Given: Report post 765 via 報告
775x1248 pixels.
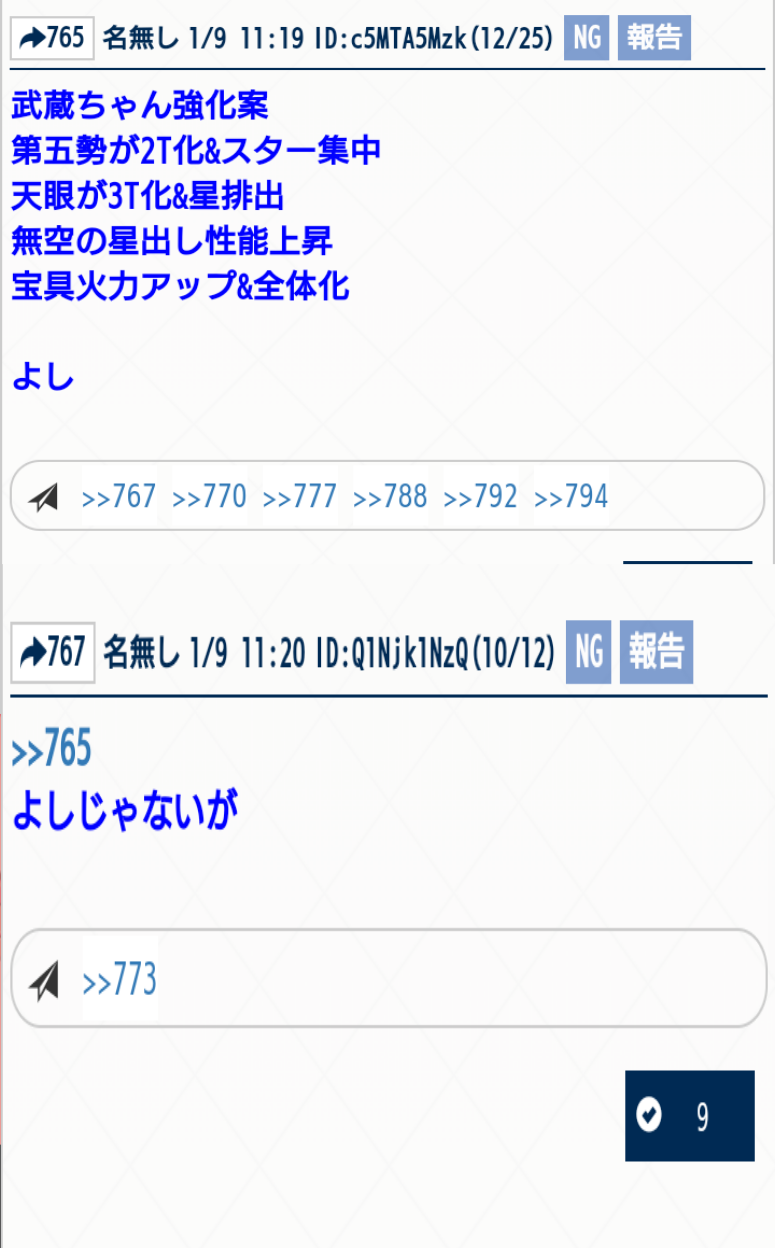Looking at the screenshot, I should 654,38.
